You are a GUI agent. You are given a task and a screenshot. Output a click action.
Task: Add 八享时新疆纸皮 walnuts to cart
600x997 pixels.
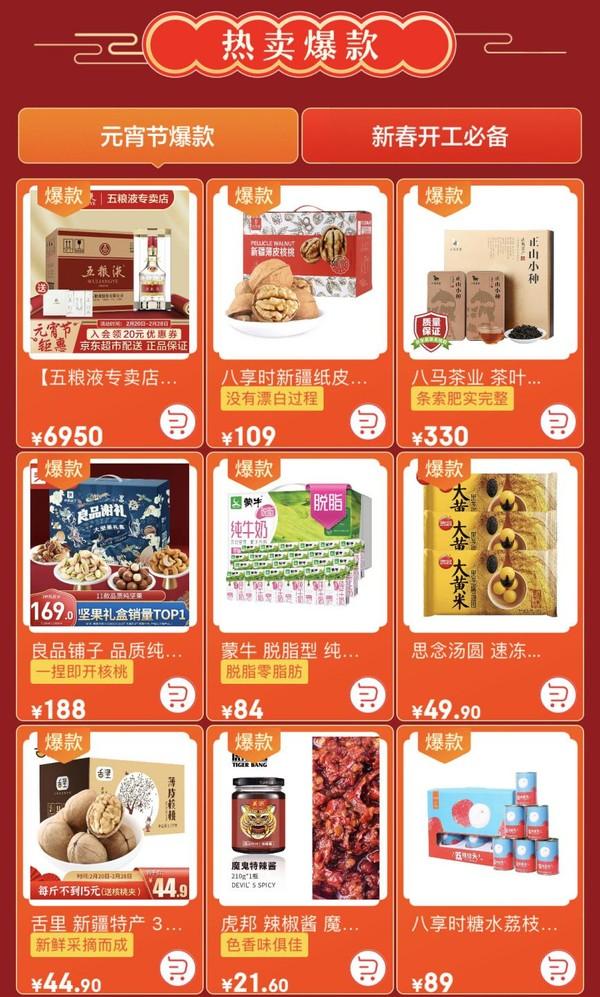pyautogui.click(x=367, y=423)
